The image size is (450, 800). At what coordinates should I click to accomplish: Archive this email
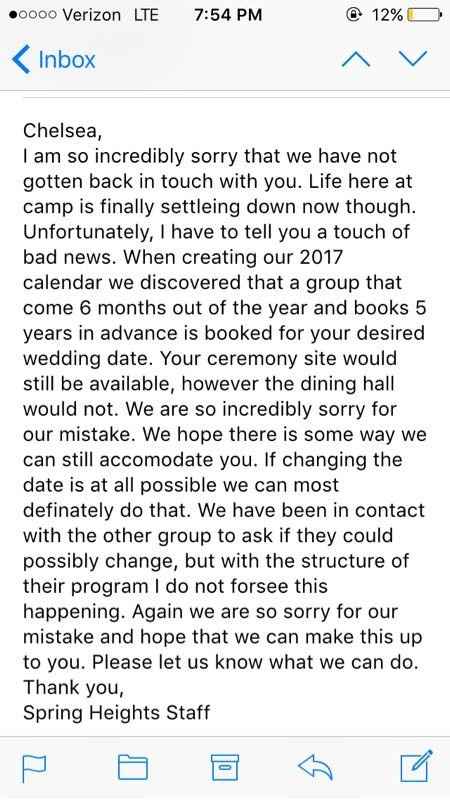click(225, 767)
